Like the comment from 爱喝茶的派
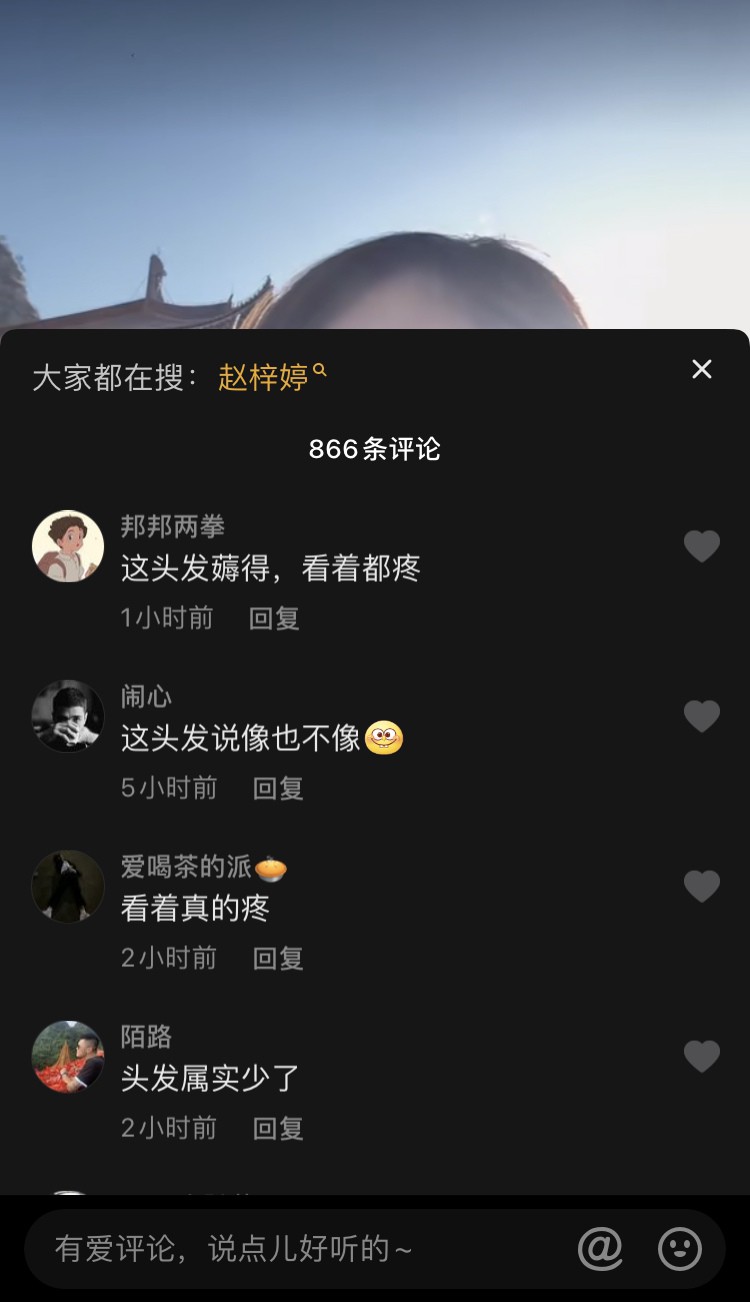The height and width of the screenshot is (1302, 750). click(701, 886)
